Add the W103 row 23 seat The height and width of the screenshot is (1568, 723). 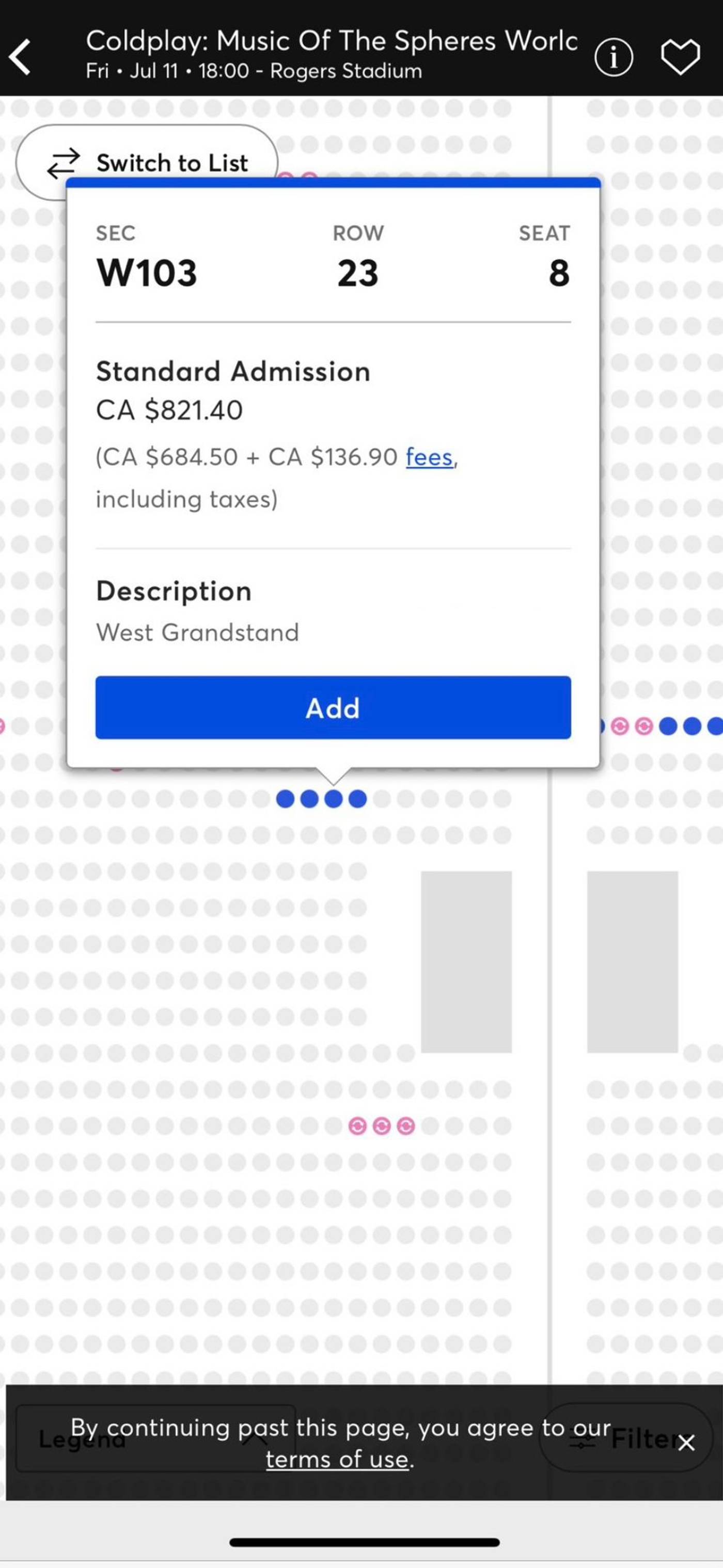[x=333, y=707]
